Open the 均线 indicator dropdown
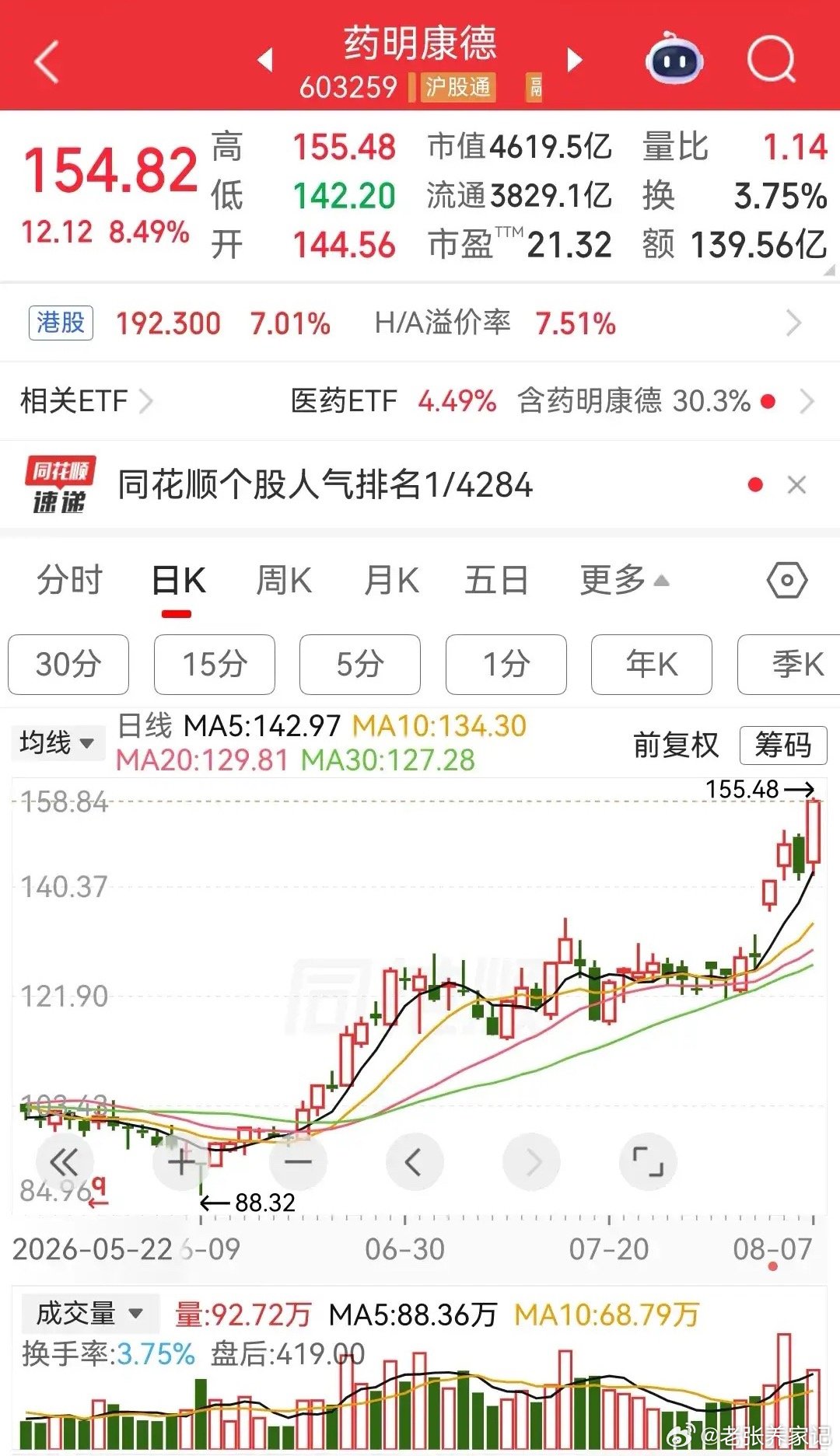 click(57, 742)
